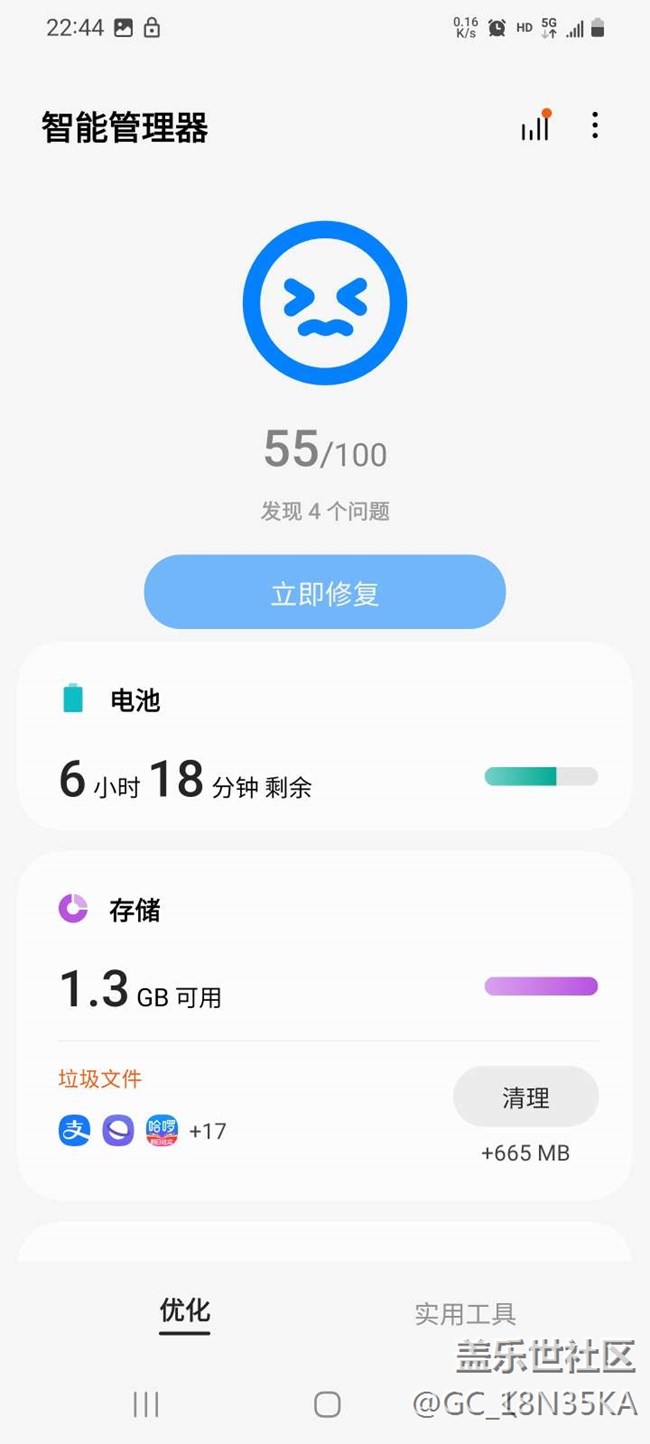Switch to the 优化 tab
650x1444 pixels.
click(x=185, y=1311)
